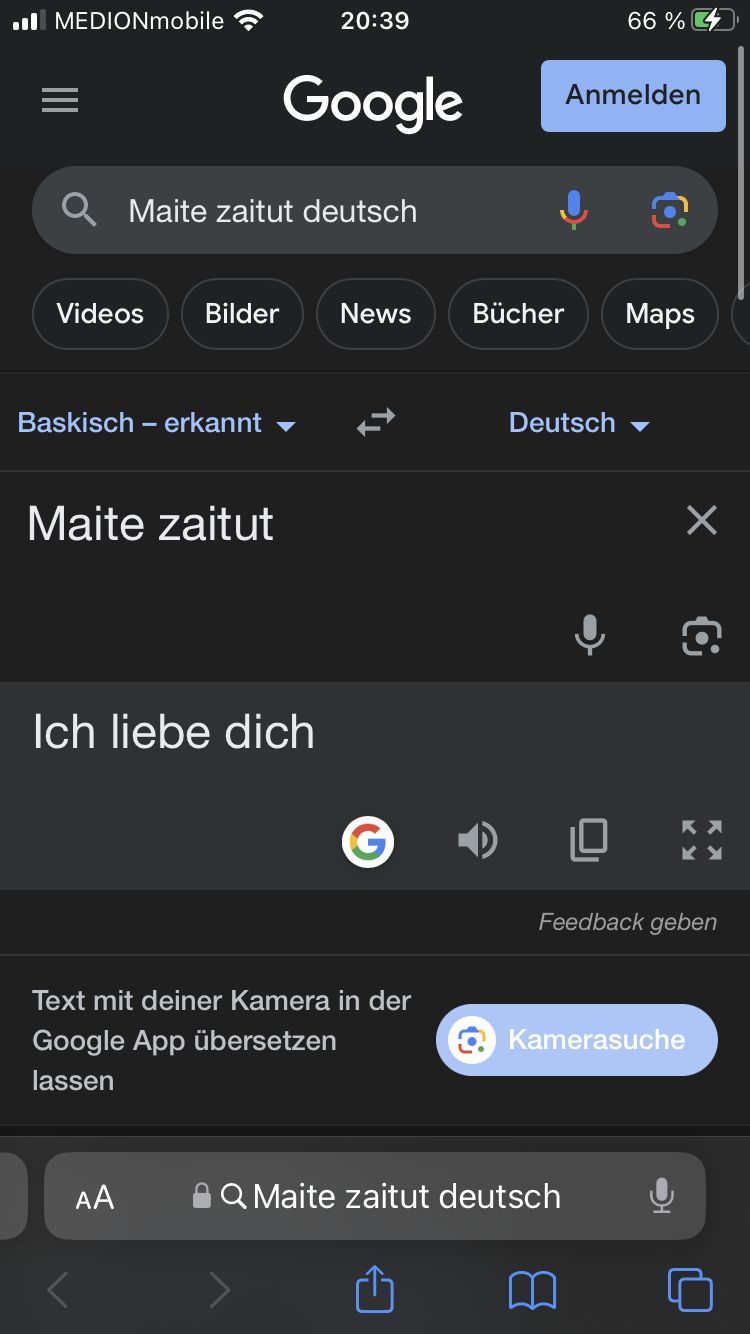Switch to Maps results
The height and width of the screenshot is (1334, 750).
(660, 314)
